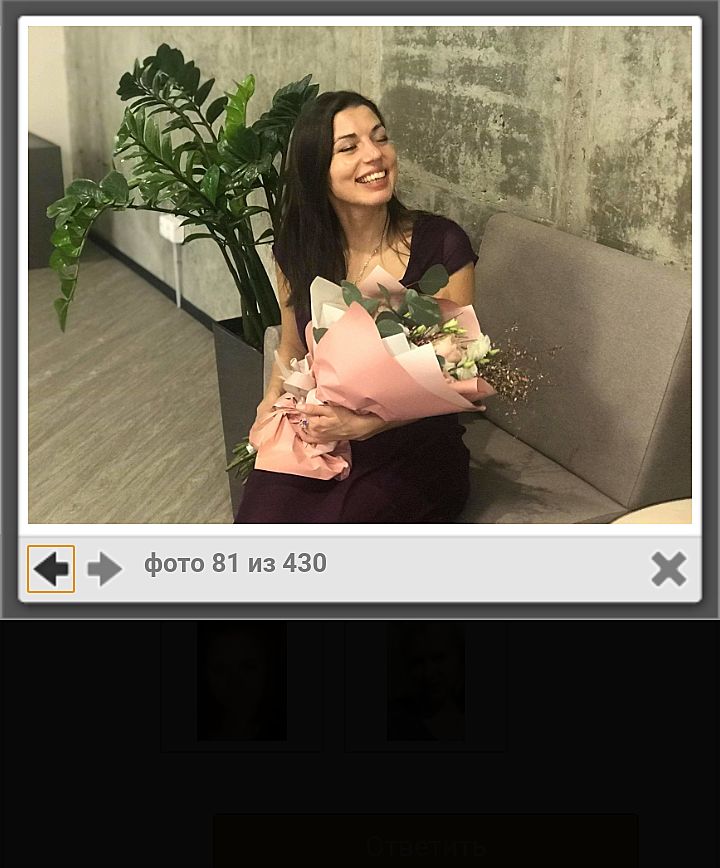720x868 pixels.
Task: Go to the next photo
Action: 104,569
